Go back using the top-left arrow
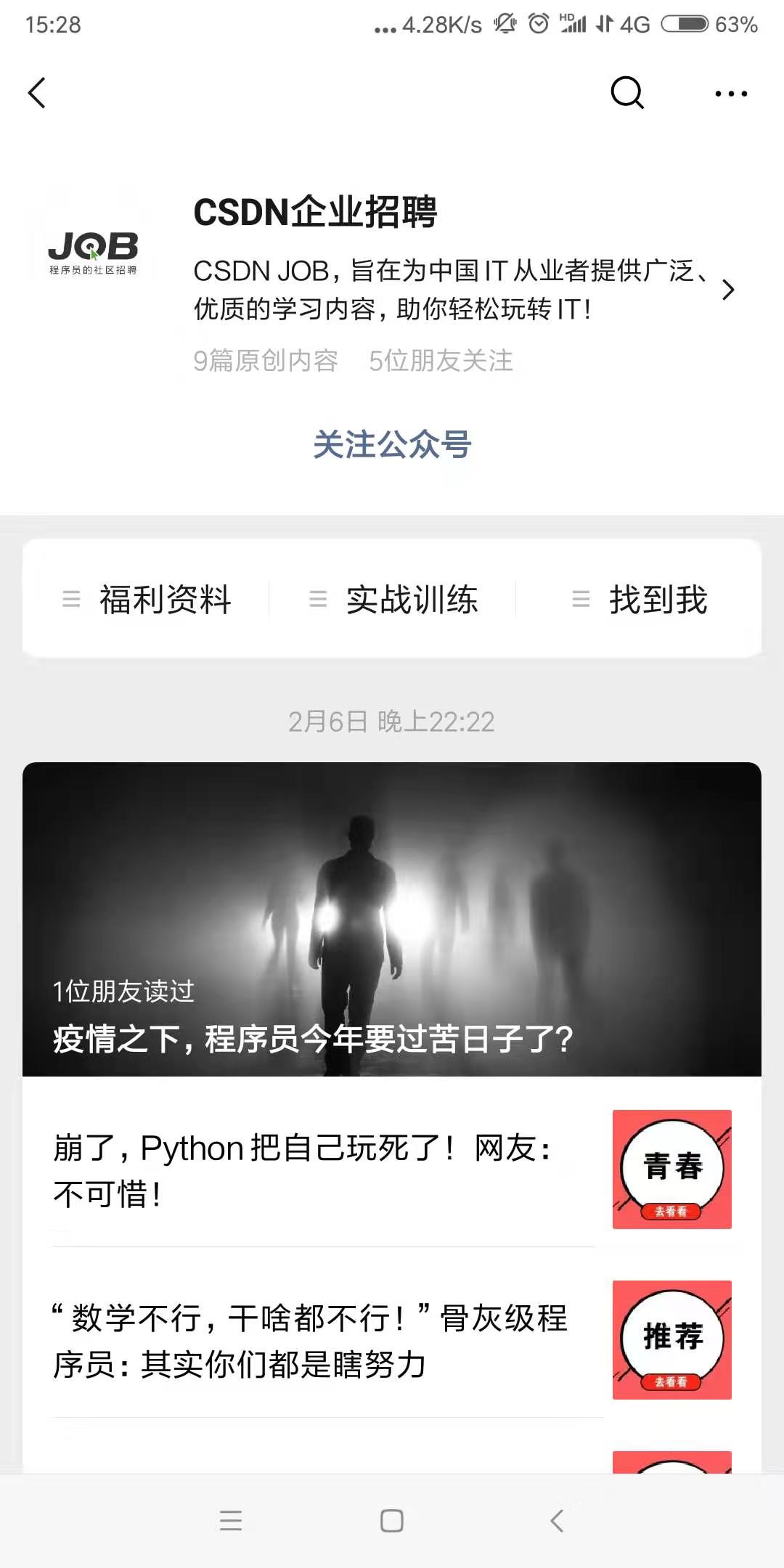Screen dimensions: 784x1568 pyautogui.click(x=38, y=93)
